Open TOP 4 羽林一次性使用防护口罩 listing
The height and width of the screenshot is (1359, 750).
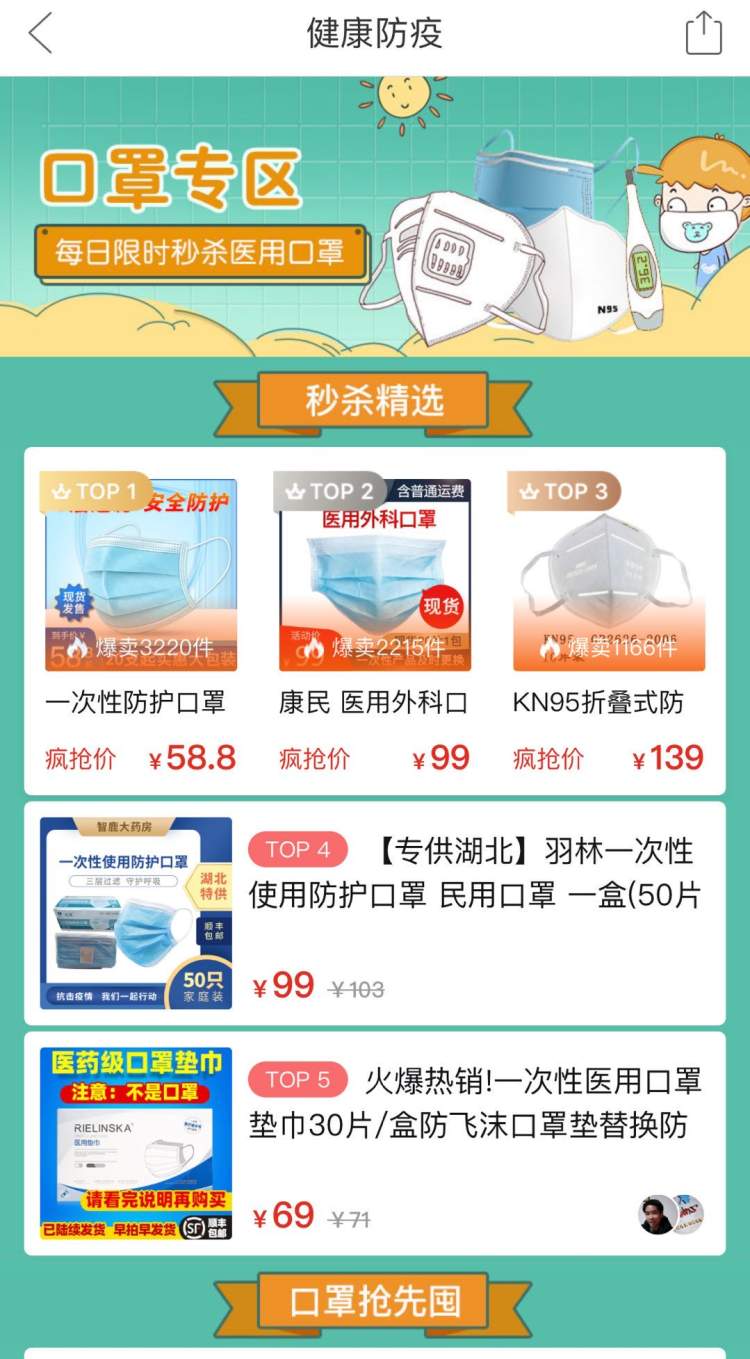(x=374, y=912)
